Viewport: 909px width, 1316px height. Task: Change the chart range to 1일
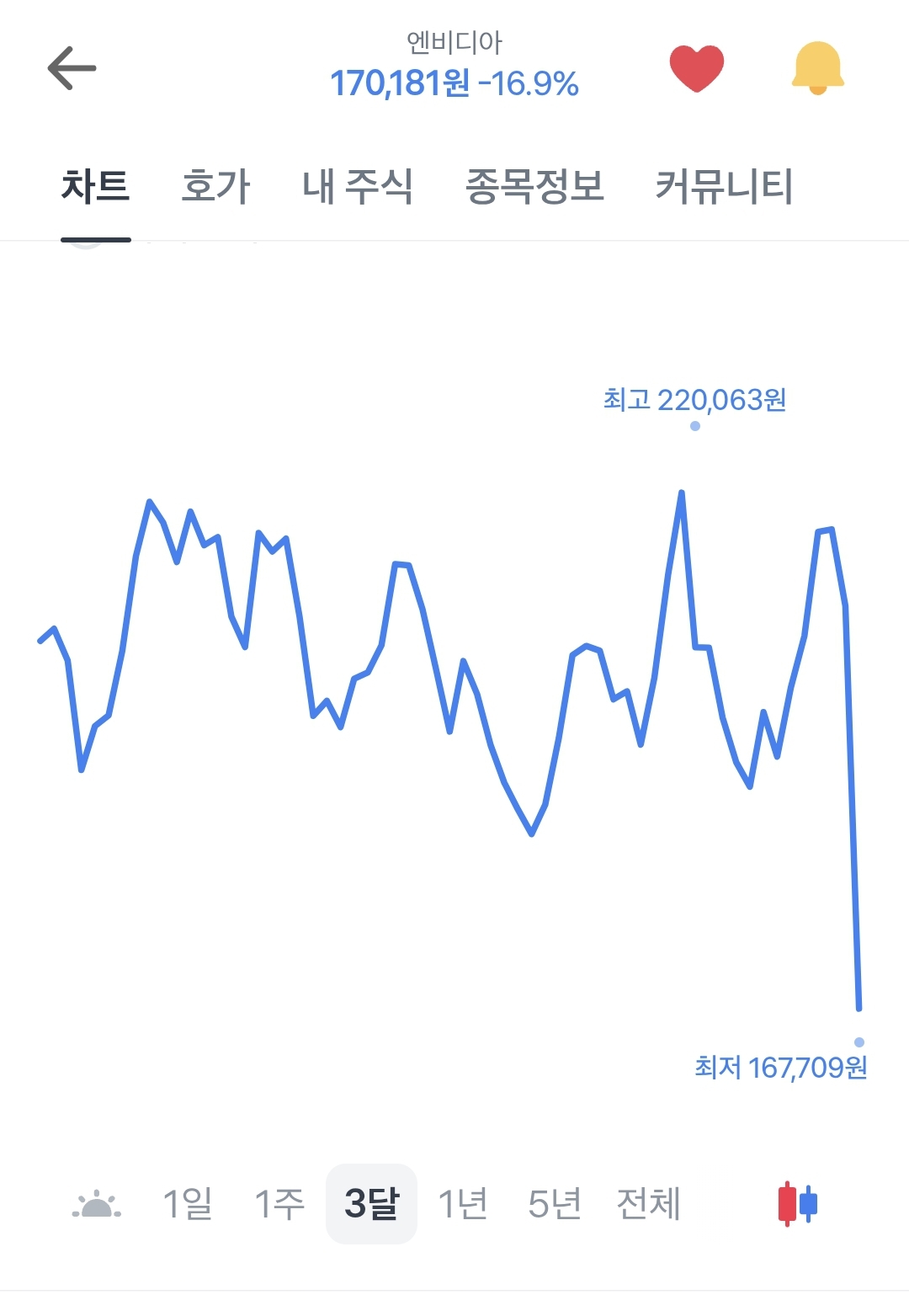(x=188, y=1204)
